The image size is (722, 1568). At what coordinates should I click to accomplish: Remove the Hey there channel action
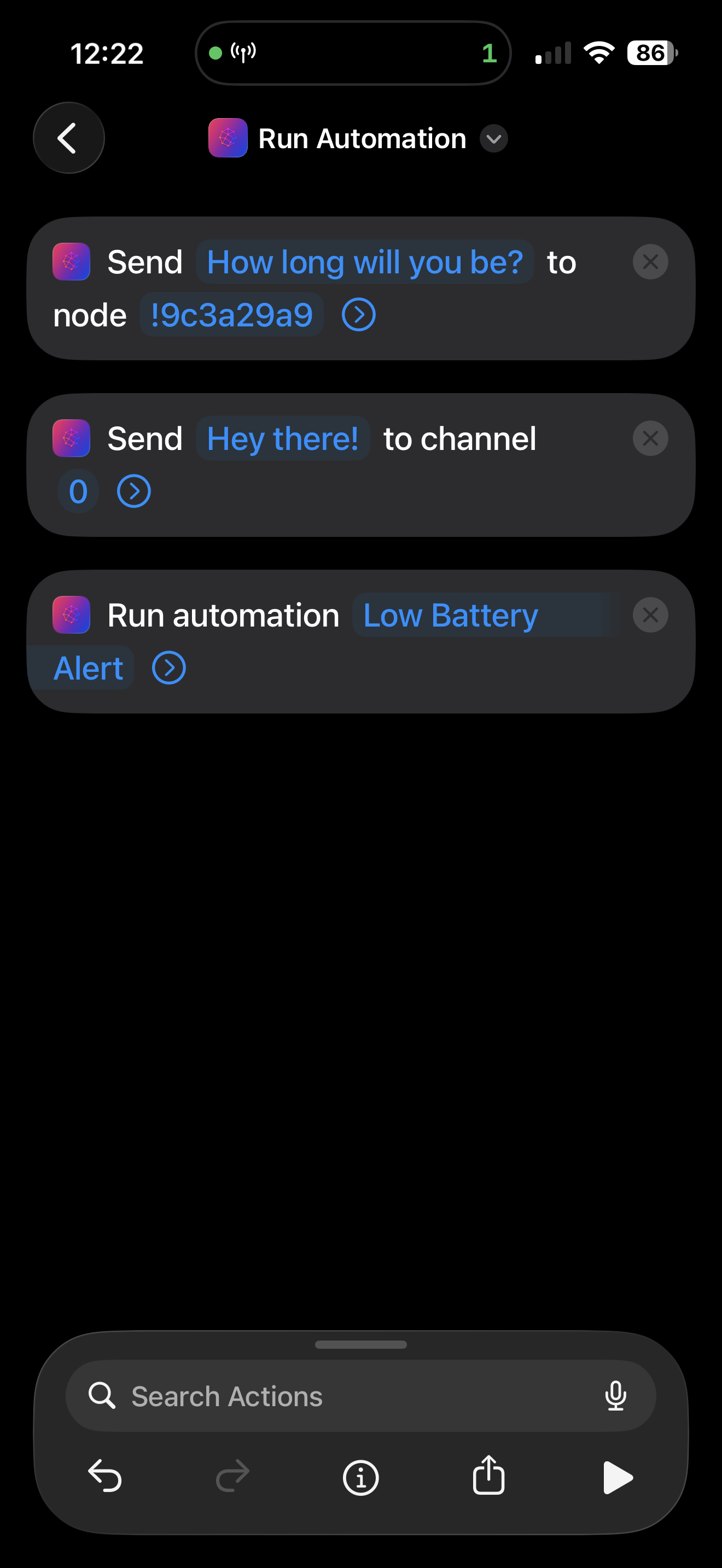[x=650, y=438]
